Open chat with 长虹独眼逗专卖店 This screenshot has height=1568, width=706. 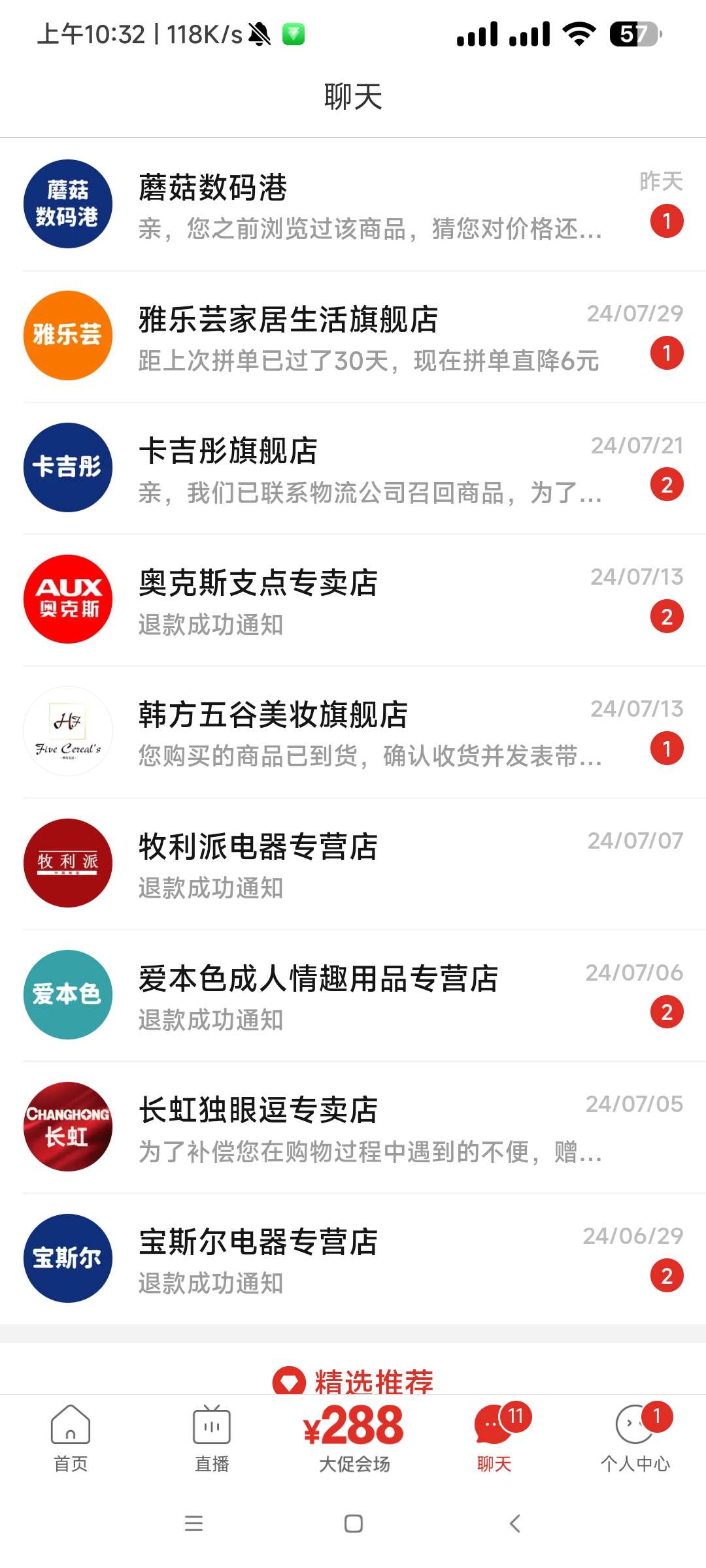353,1128
